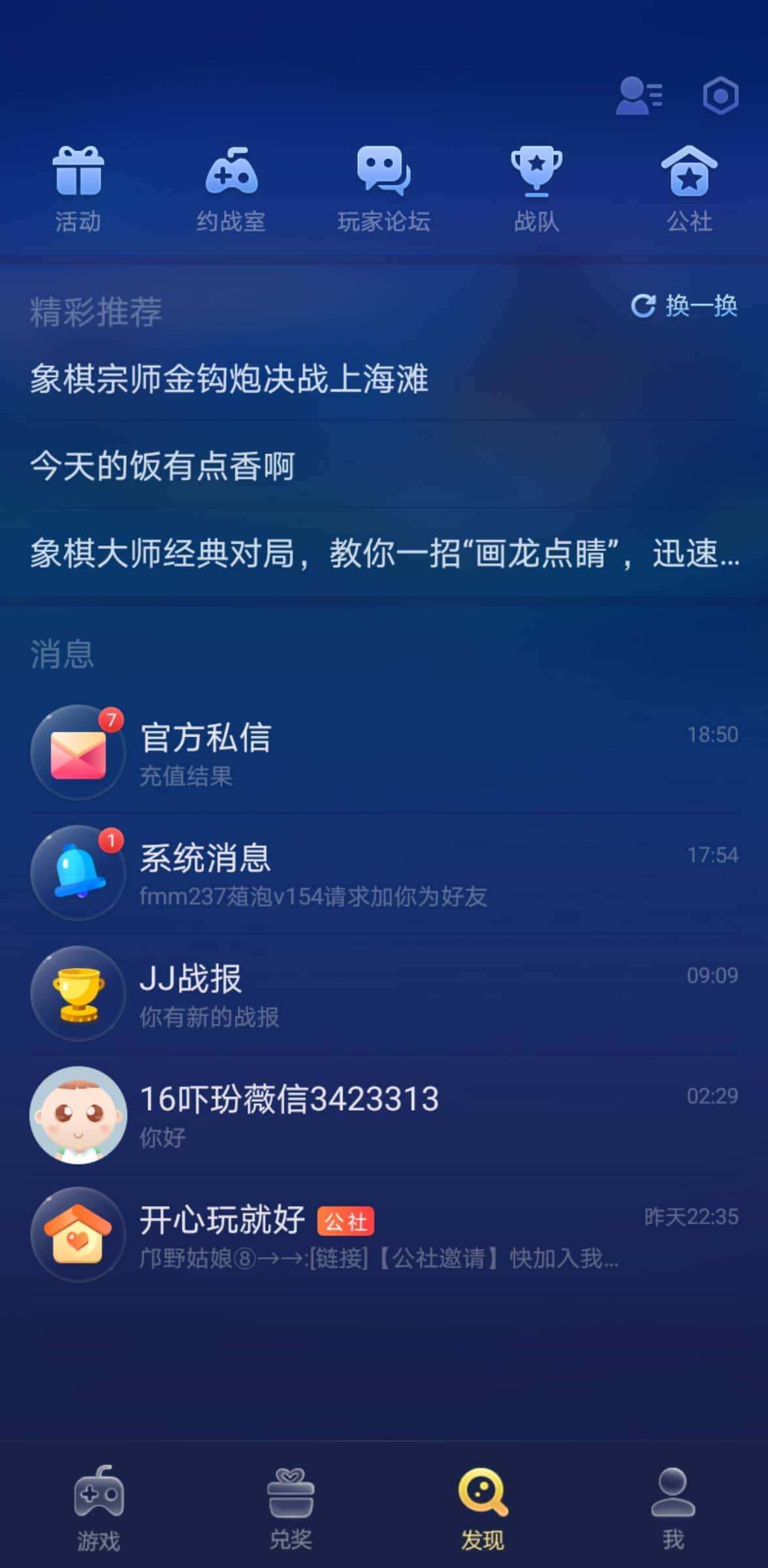The width and height of the screenshot is (768, 1568).
Task: Open chat with 16吓玢薇信3423313
Action: coord(384,1114)
